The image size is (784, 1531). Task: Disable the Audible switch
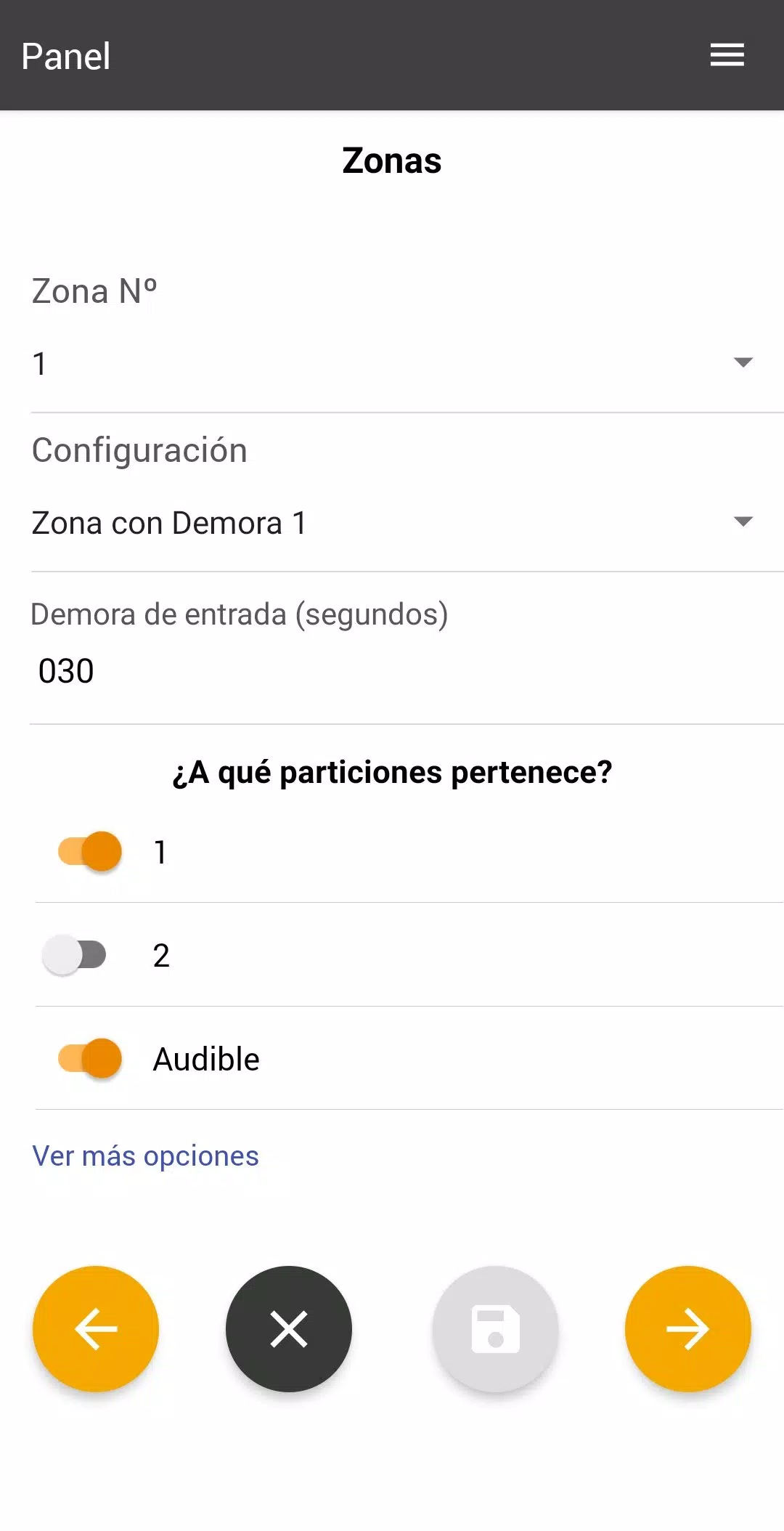coord(89,1058)
